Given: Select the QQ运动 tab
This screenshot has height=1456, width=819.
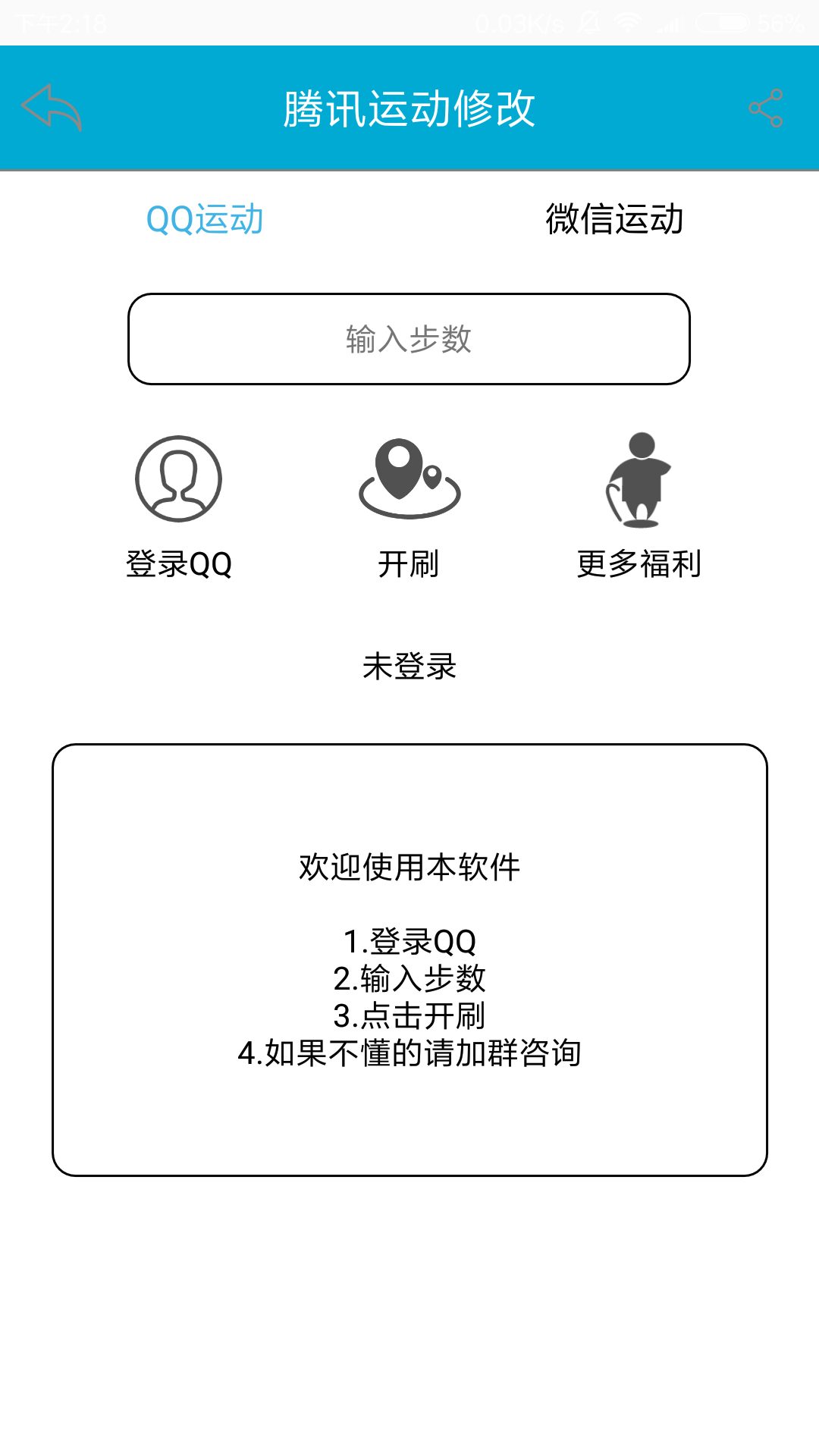Looking at the screenshot, I should click(x=205, y=220).
